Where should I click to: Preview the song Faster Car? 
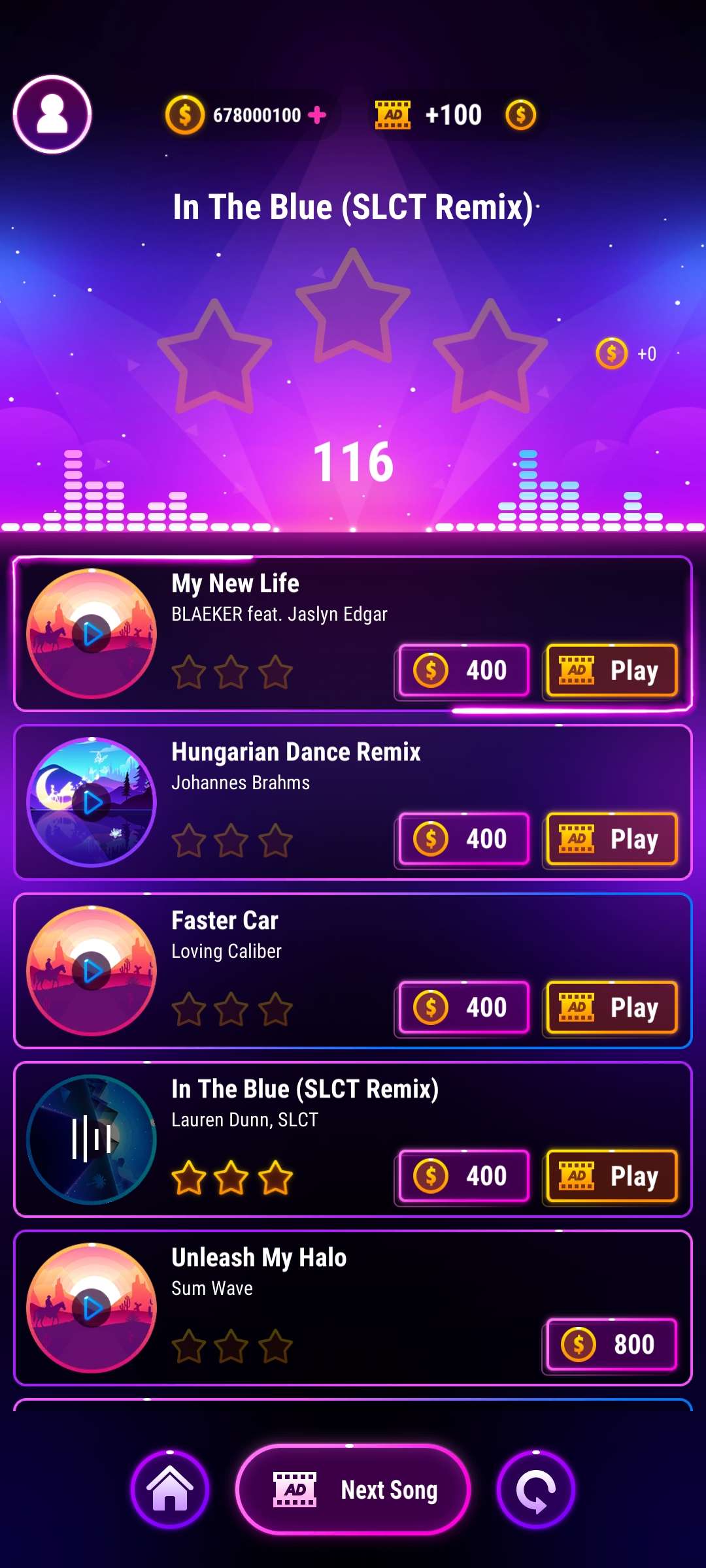(92, 971)
